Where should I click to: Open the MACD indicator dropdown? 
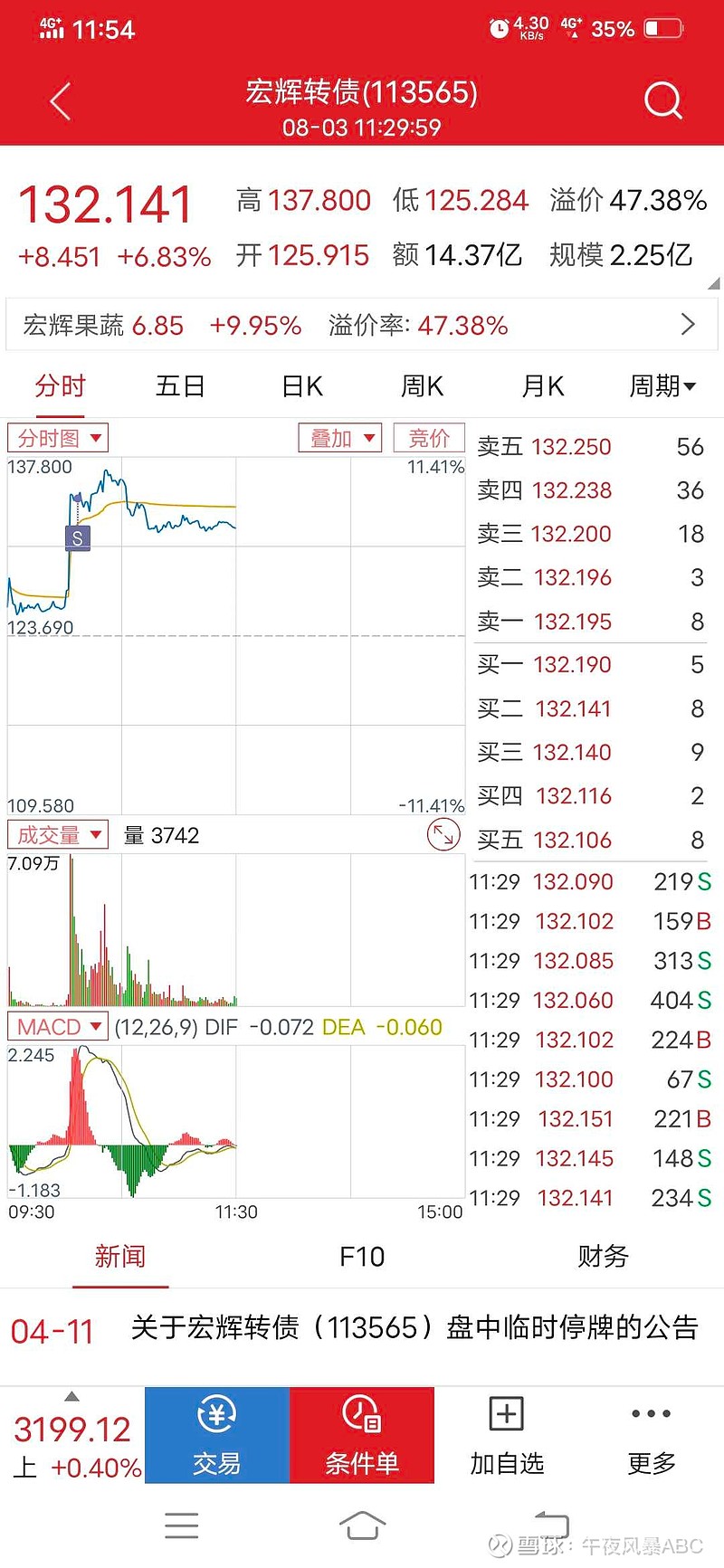[x=58, y=1027]
